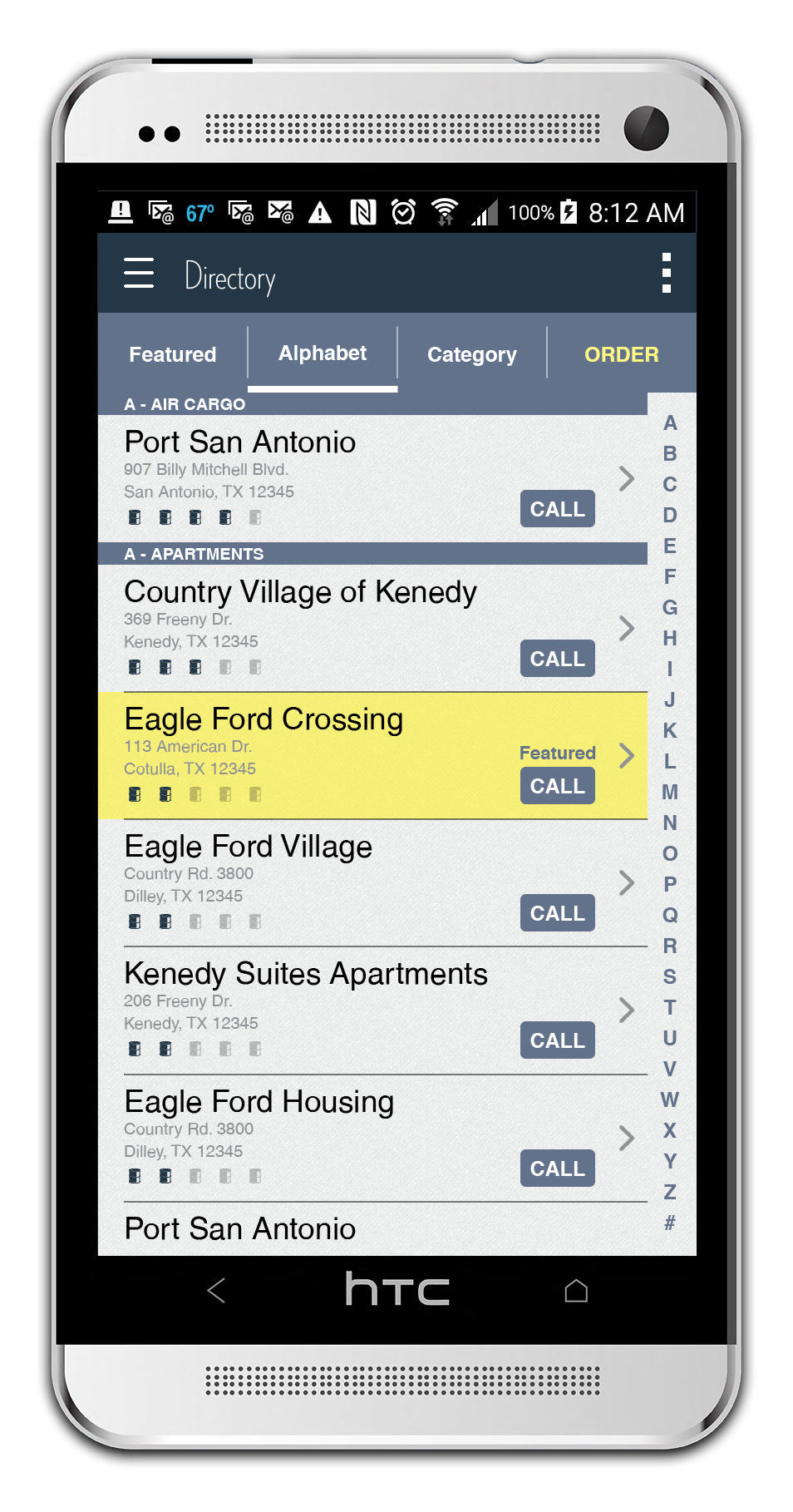The image size is (793, 1512).
Task: Call Eagle Ford Crossing
Action: click(x=557, y=786)
